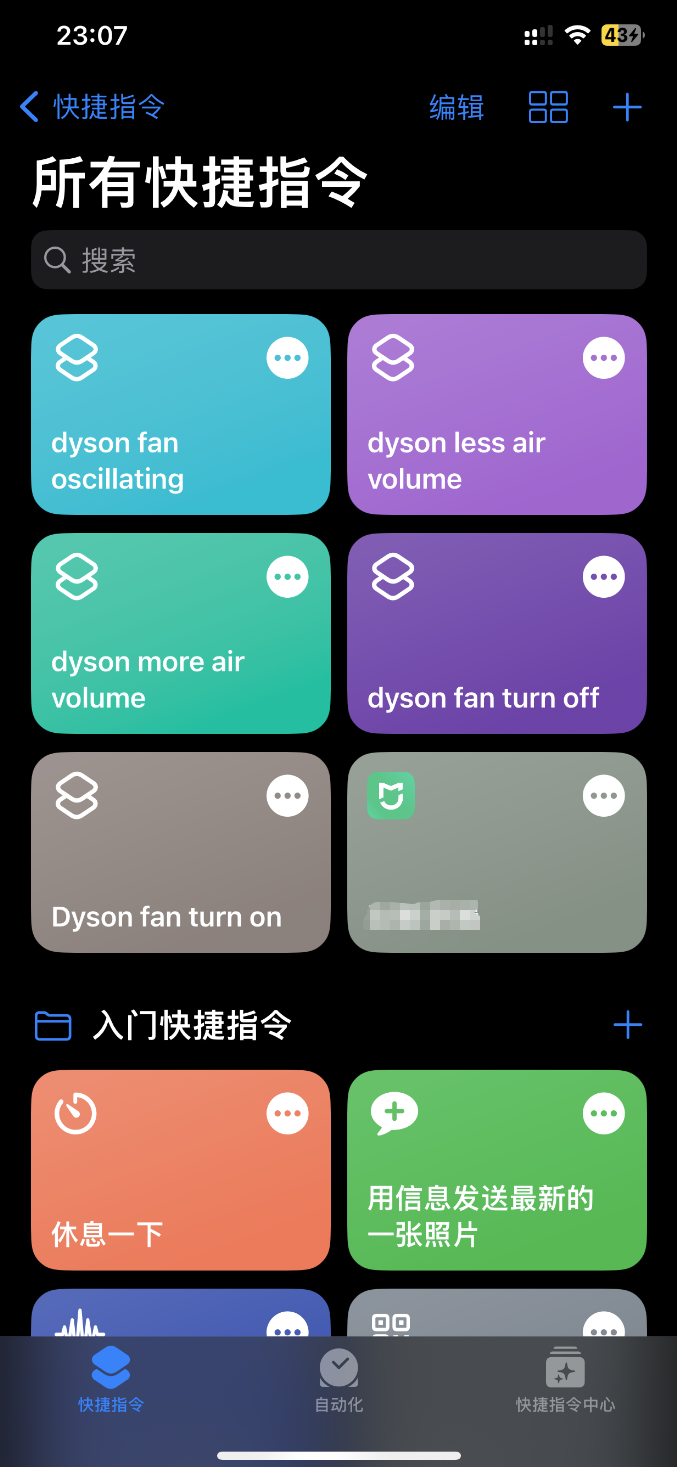The height and width of the screenshot is (1467, 677).
Task: Switch to the 快捷指令中心 tab
Action: (x=565, y=1380)
